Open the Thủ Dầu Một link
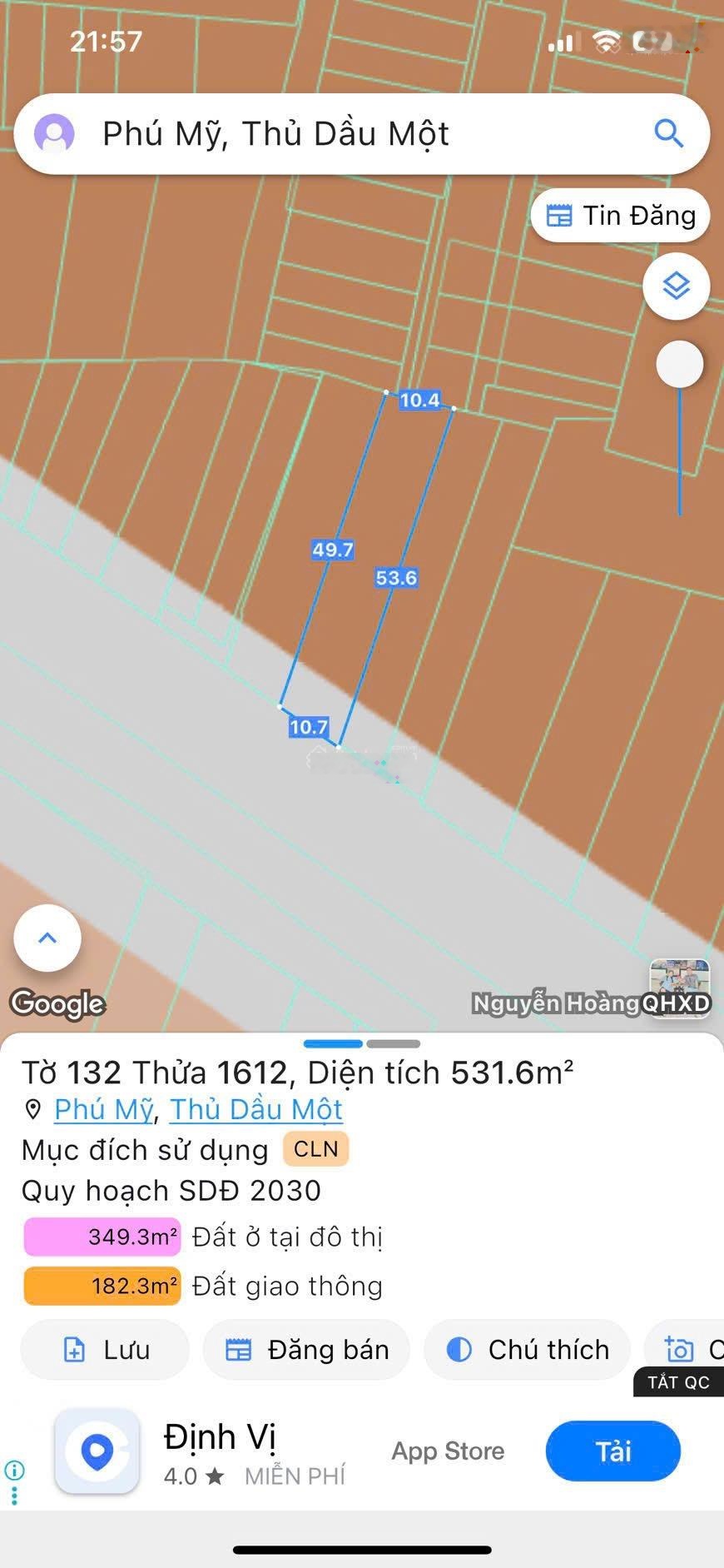Image resolution: width=724 pixels, height=1568 pixels. [255, 1109]
